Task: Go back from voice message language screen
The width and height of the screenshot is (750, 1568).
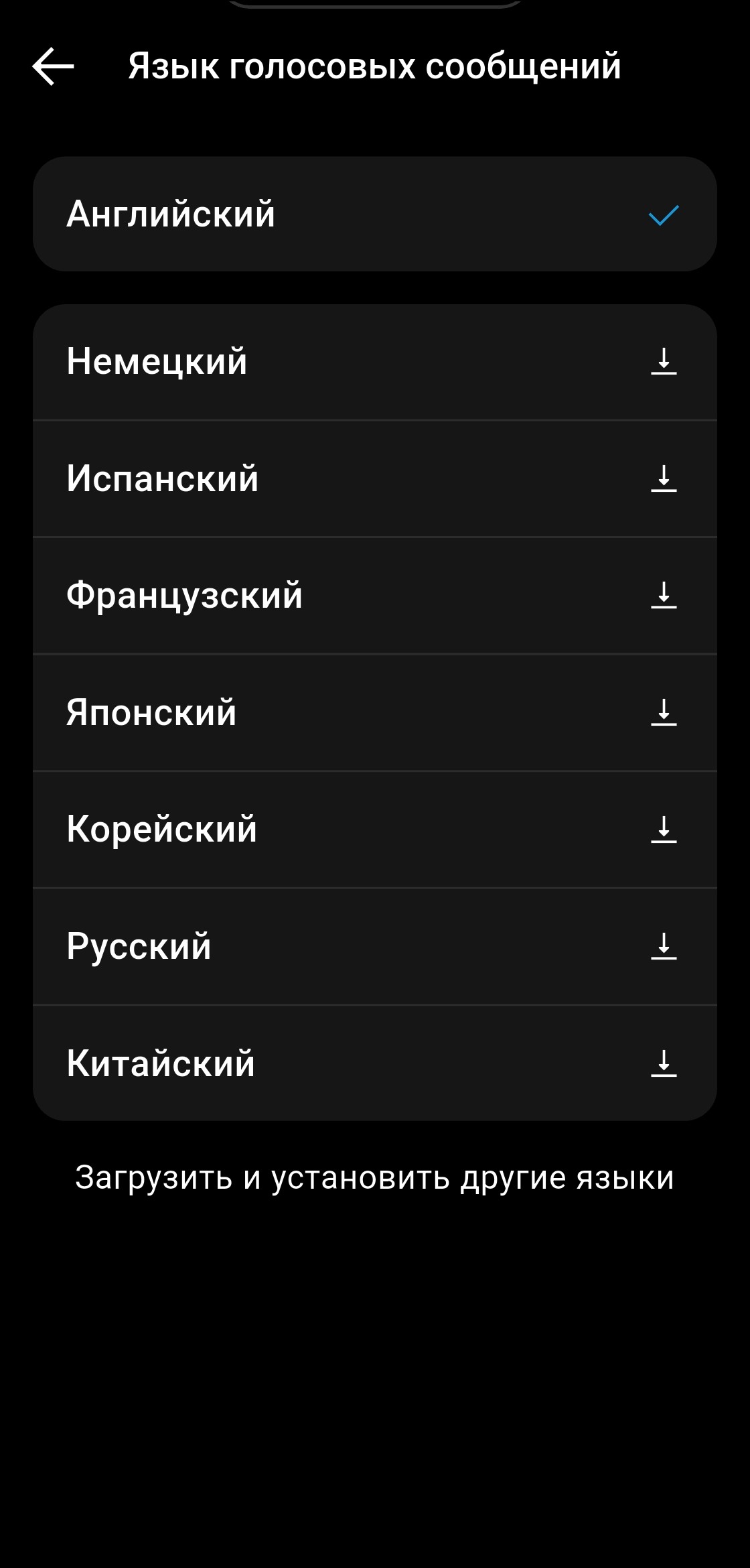Action: 54,66
